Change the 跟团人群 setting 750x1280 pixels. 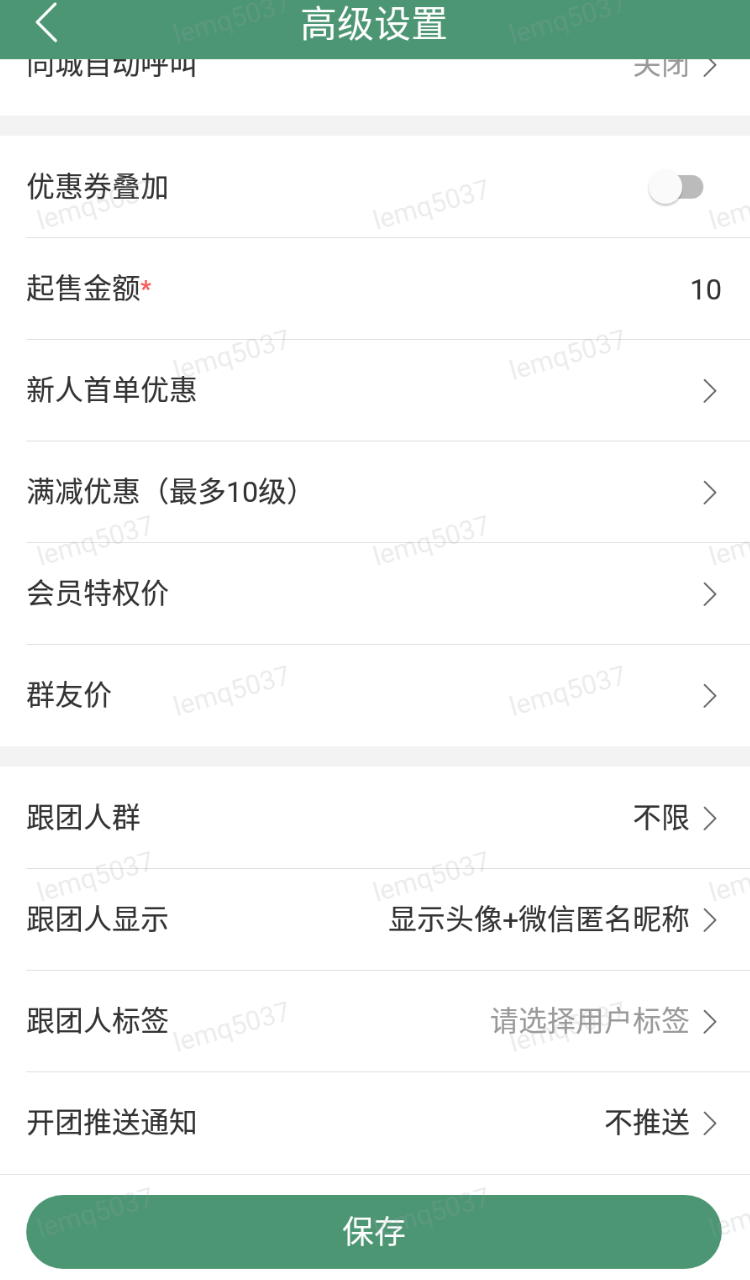(x=375, y=818)
